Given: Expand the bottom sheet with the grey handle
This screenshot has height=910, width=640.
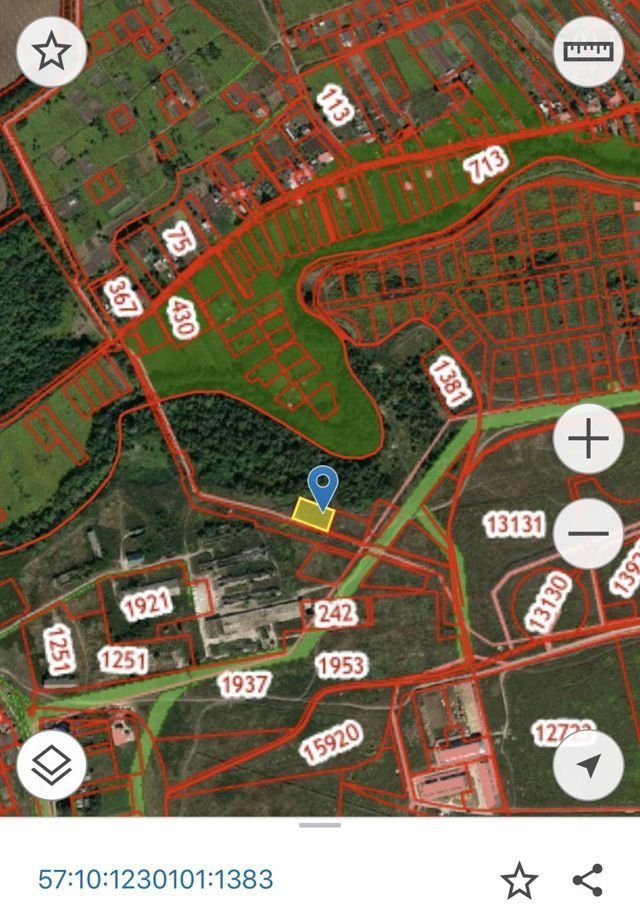Looking at the screenshot, I should [320, 825].
